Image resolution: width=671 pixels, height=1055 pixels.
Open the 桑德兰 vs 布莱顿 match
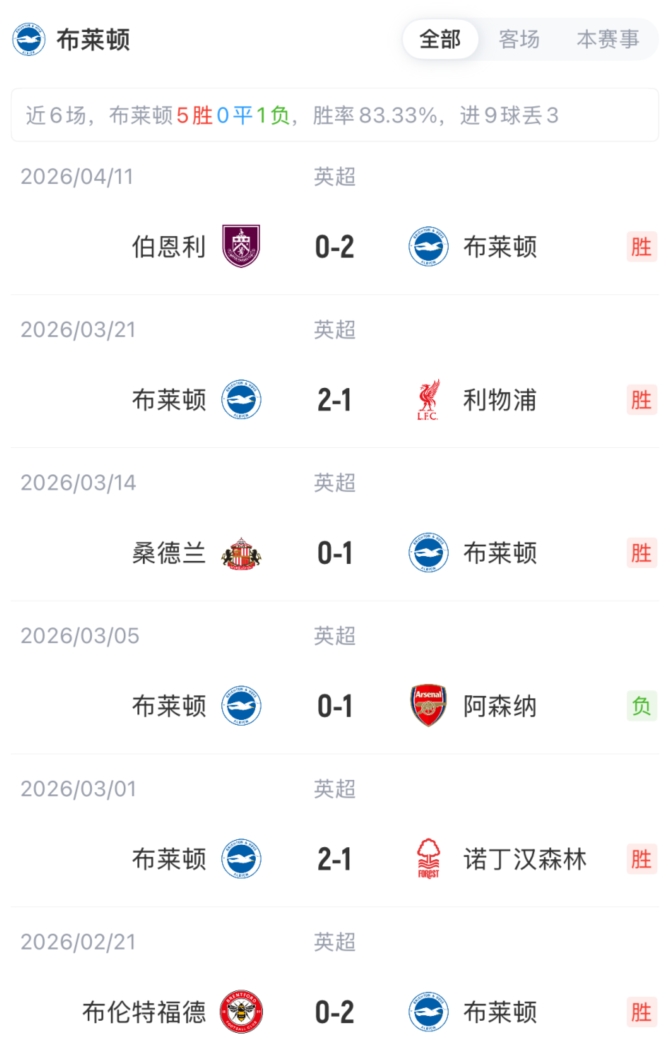click(335, 553)
